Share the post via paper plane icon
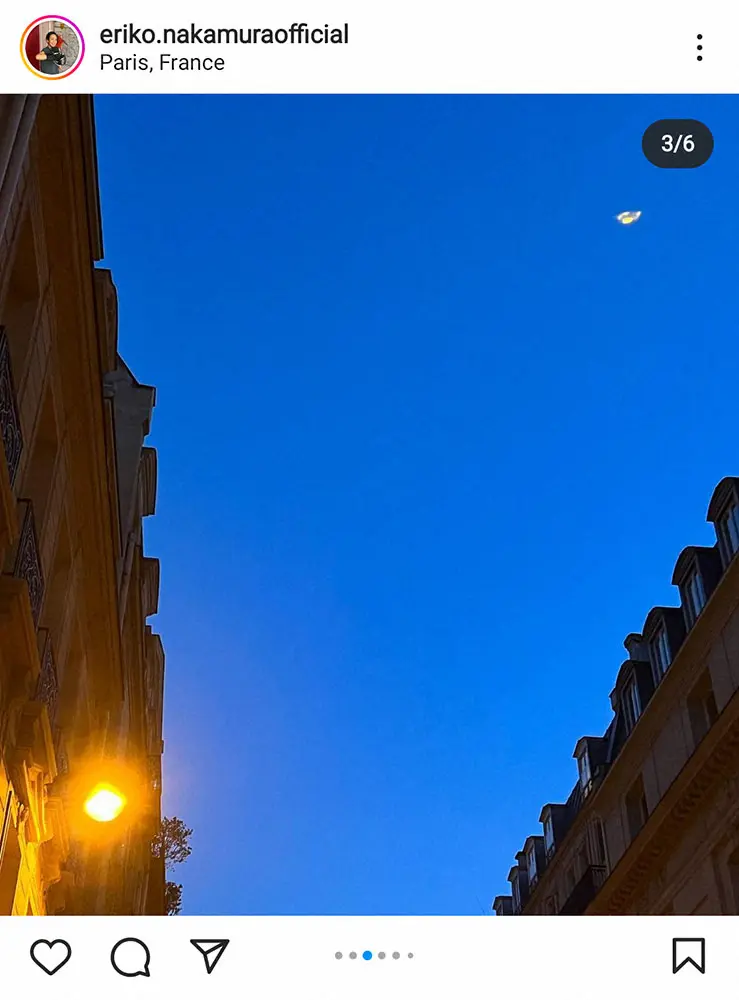Image resolution: width=739 pixels, height=1000 pixels. (x=210, y=956)
